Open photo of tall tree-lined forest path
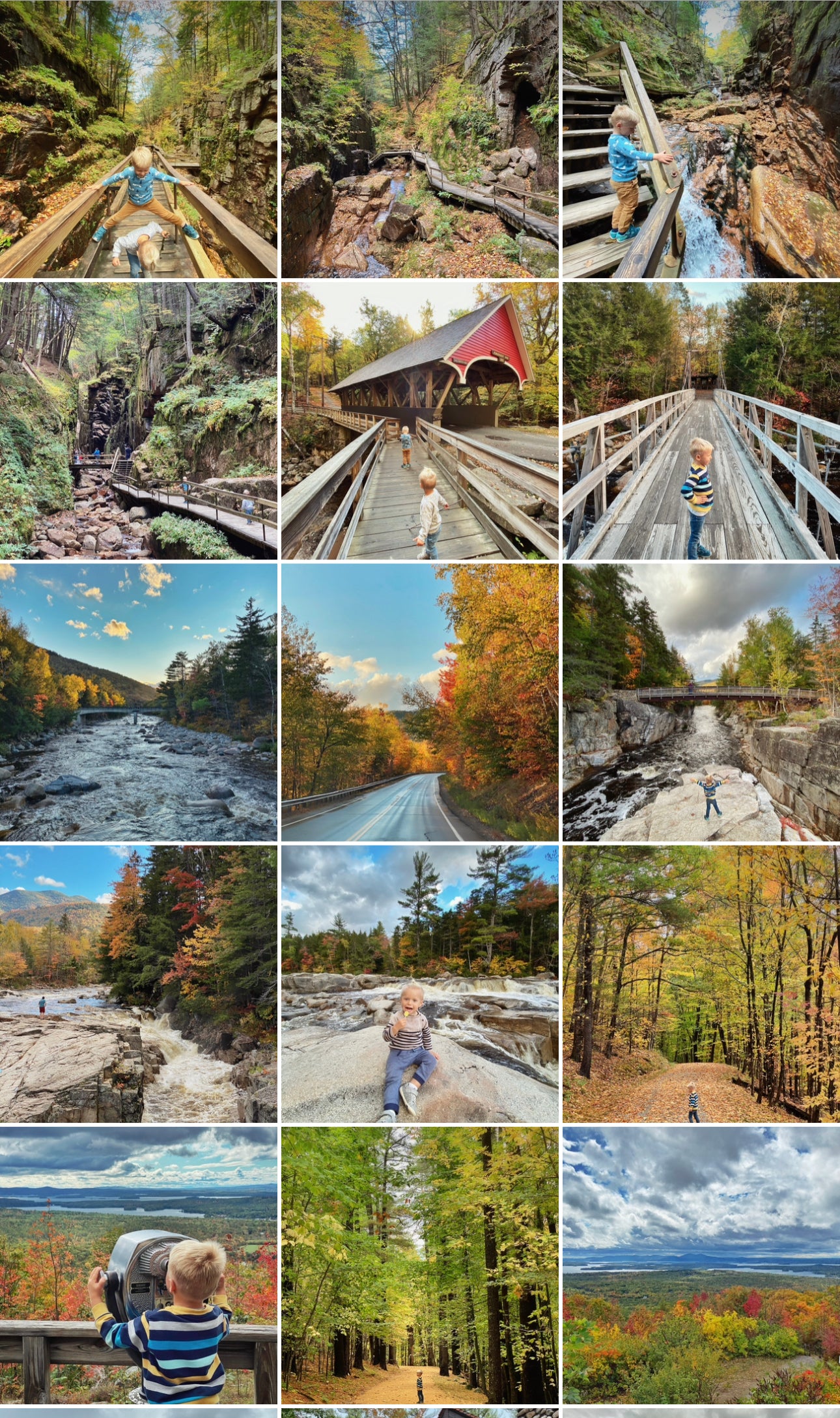The image size is (840, 1418). [x=419, y=1265]
